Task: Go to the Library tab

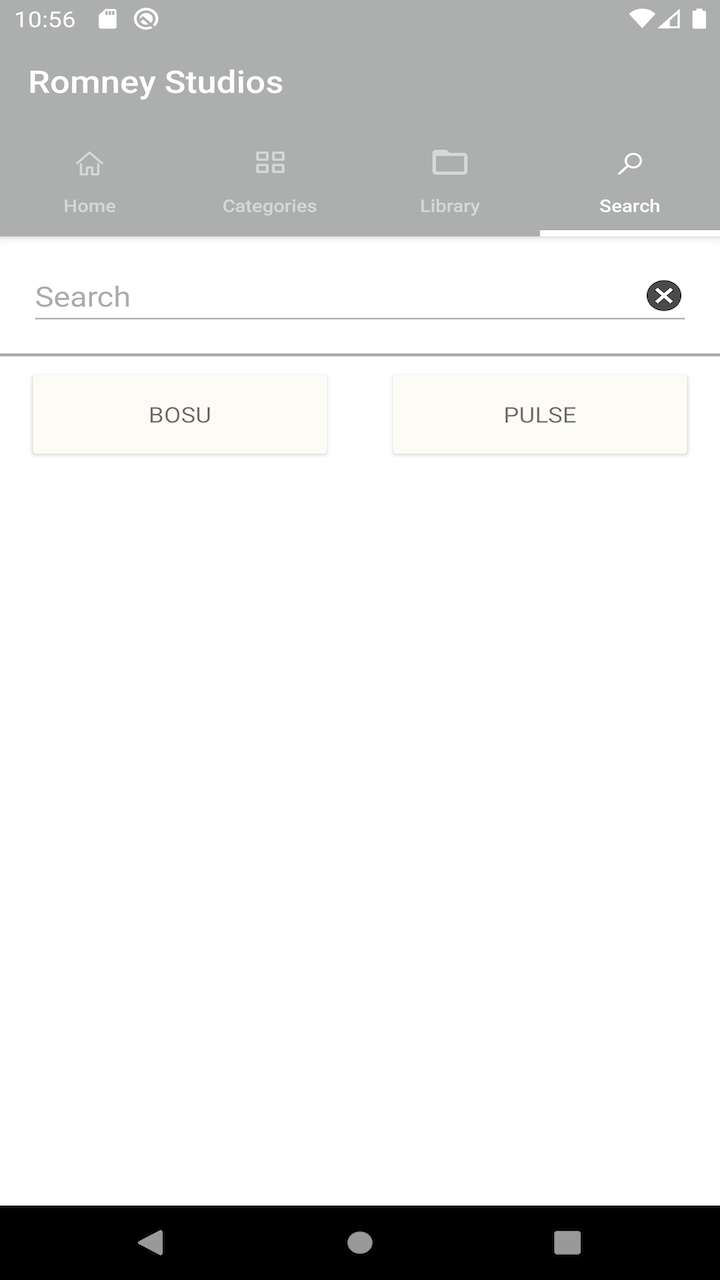Action: [450, 182]
